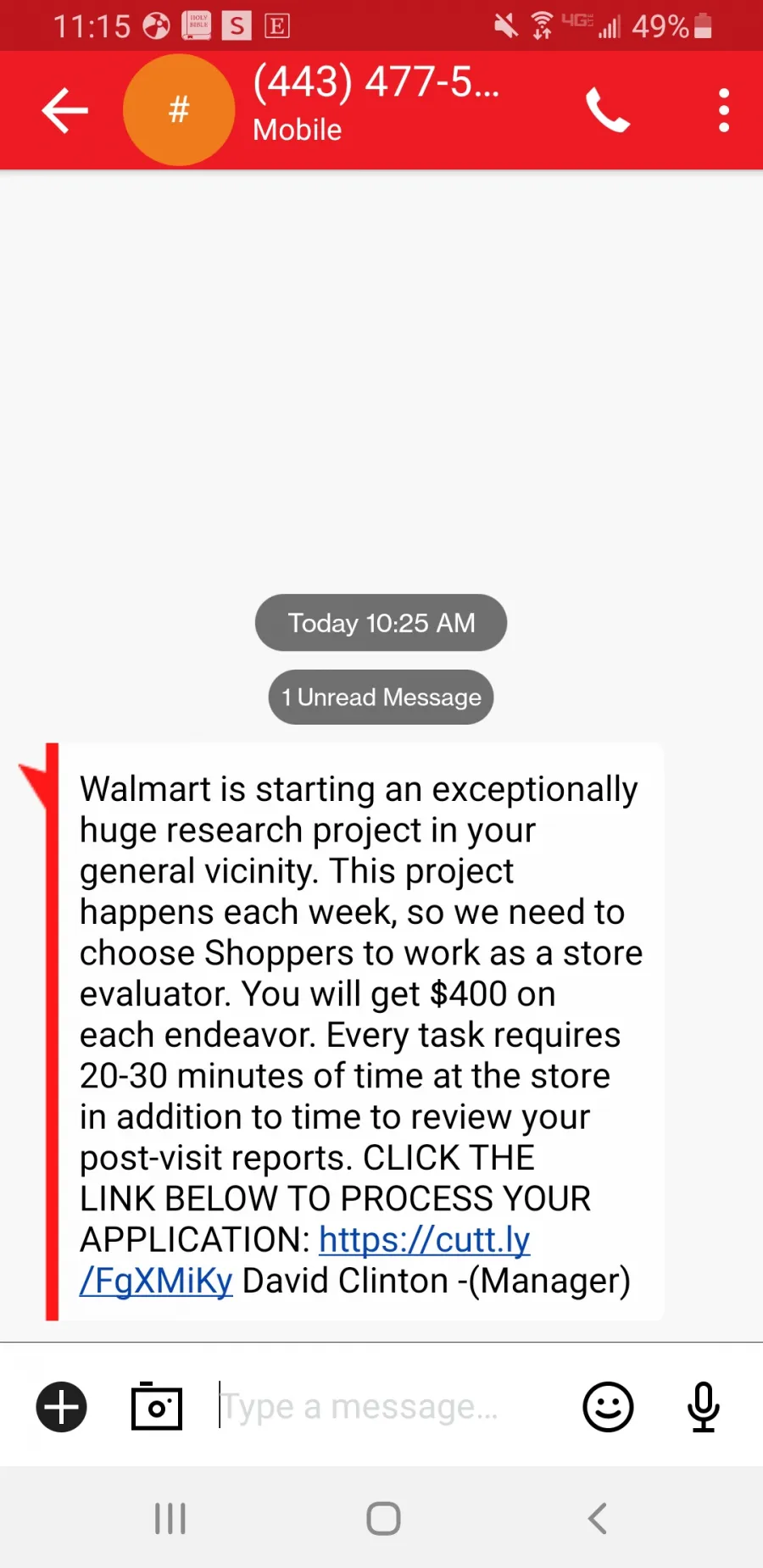Viewport: 763px width, 1568px height.
Task: Open recent apps from the navigation bar
Action: coord(170,1518)
